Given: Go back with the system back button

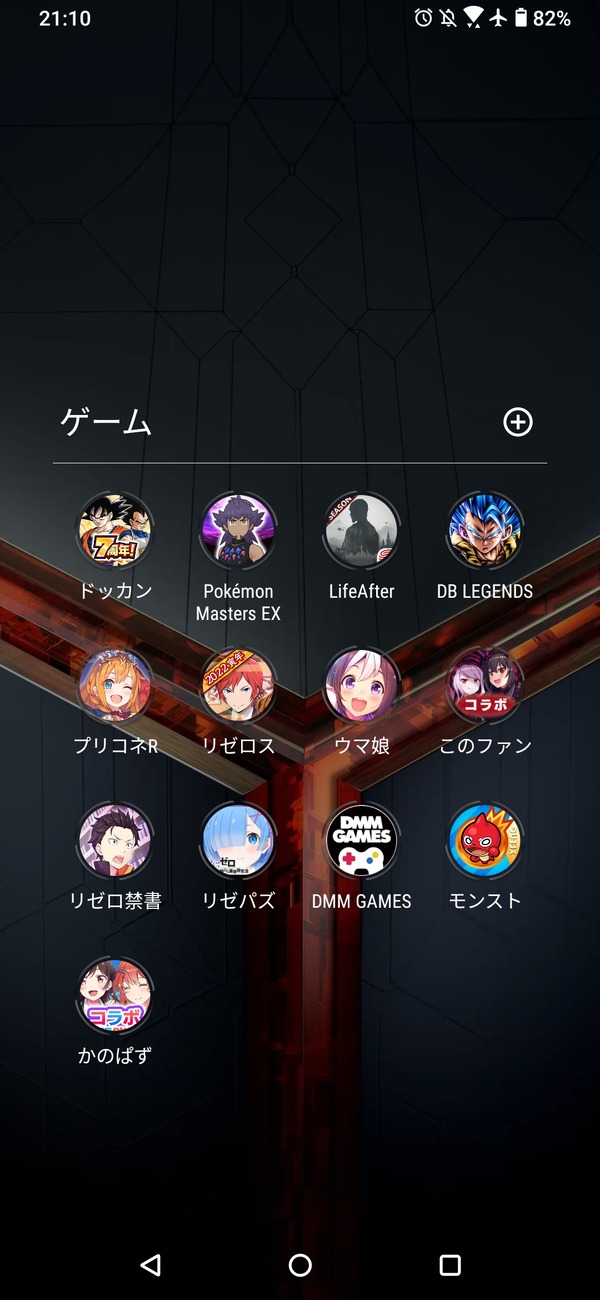Looking at the screenshot, I should (151, 1265).
